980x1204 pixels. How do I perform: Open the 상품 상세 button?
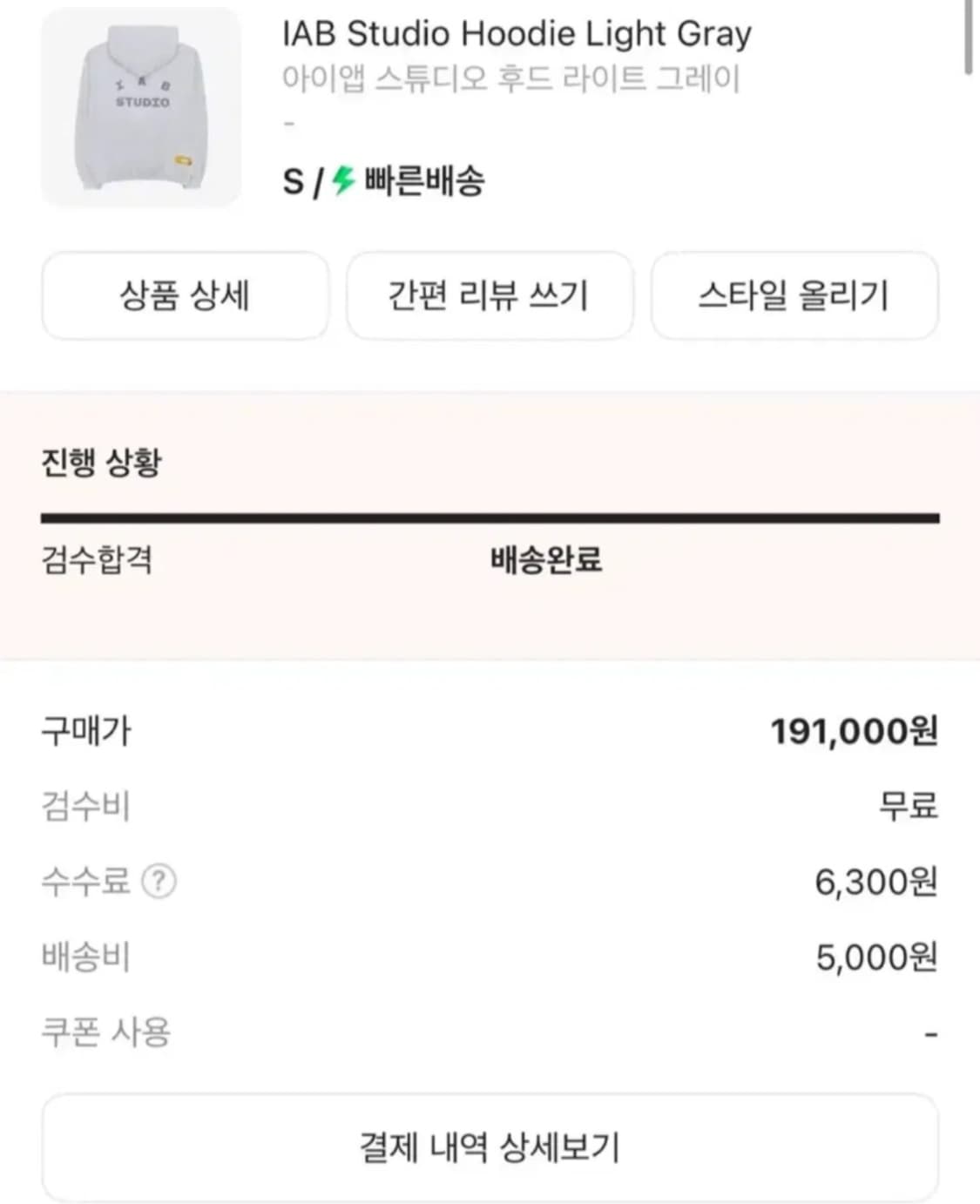tap(185, 296)
